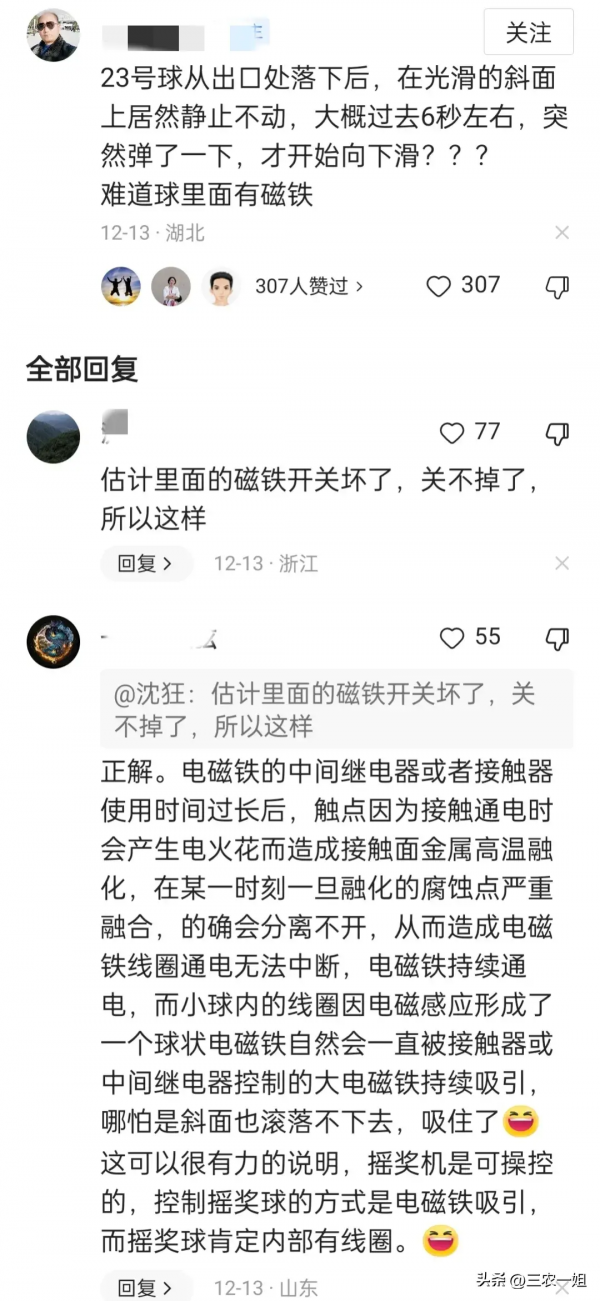
Task: Reply to the comment from 山东
Action: (146, 1287)
